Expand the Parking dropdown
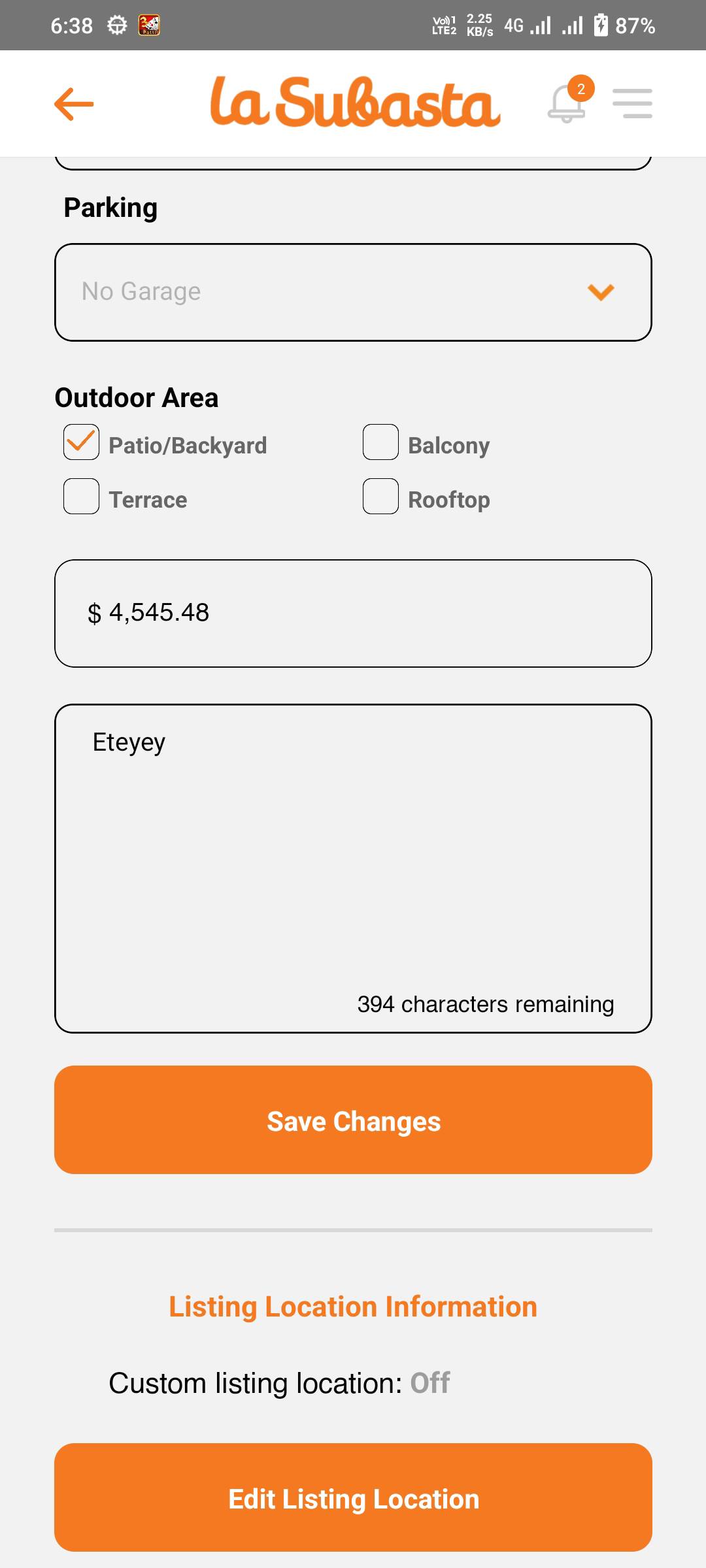 353,292
